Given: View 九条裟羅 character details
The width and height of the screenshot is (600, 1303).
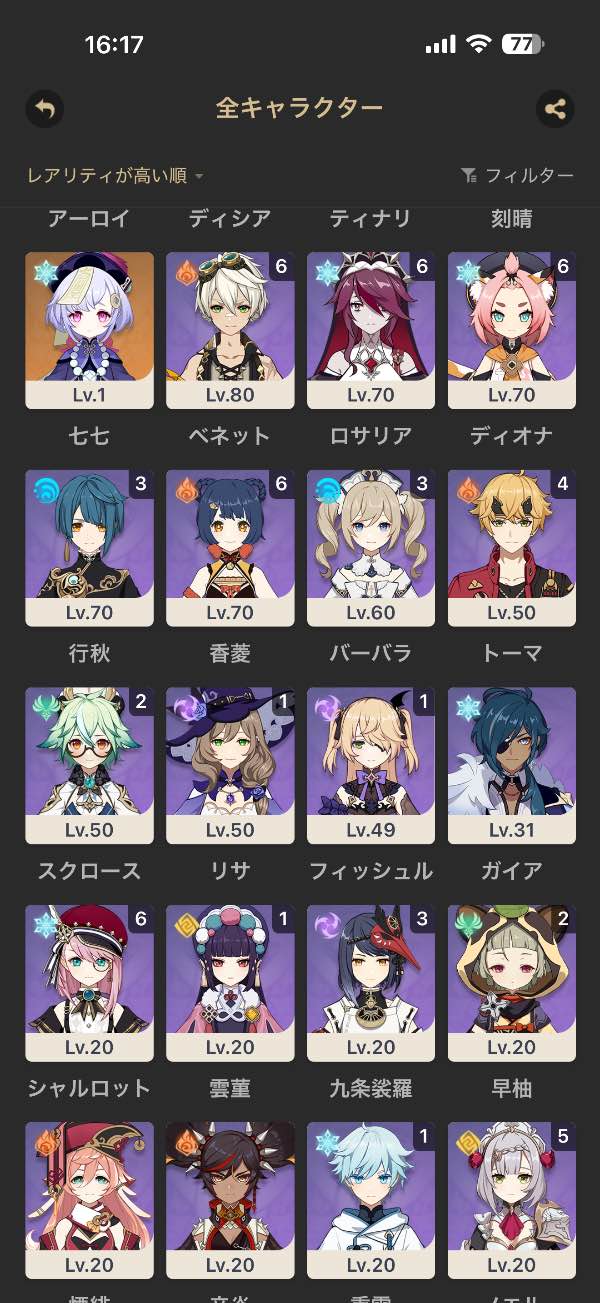Looking at the screenshot, I should (371, 983).
